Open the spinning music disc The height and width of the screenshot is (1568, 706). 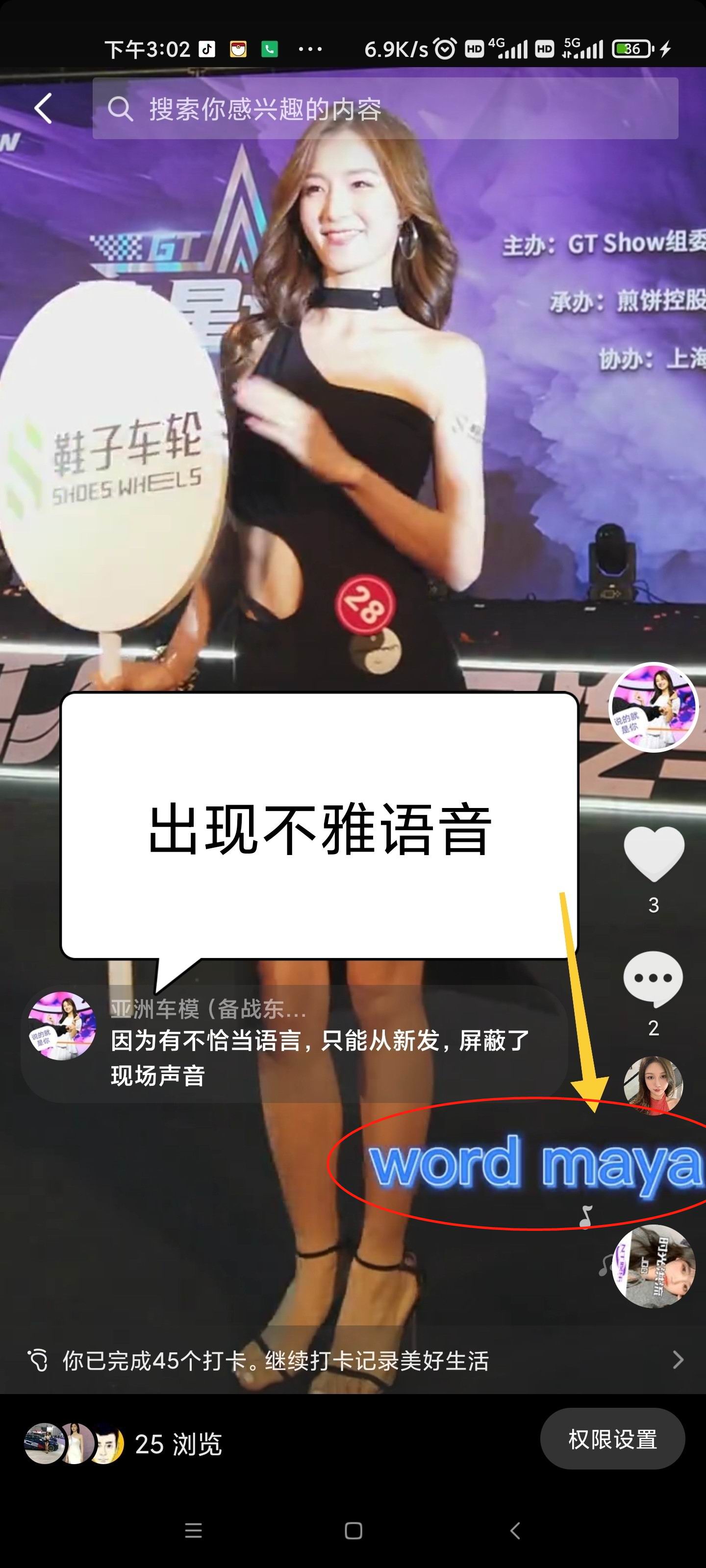(x=654, y=1266)
